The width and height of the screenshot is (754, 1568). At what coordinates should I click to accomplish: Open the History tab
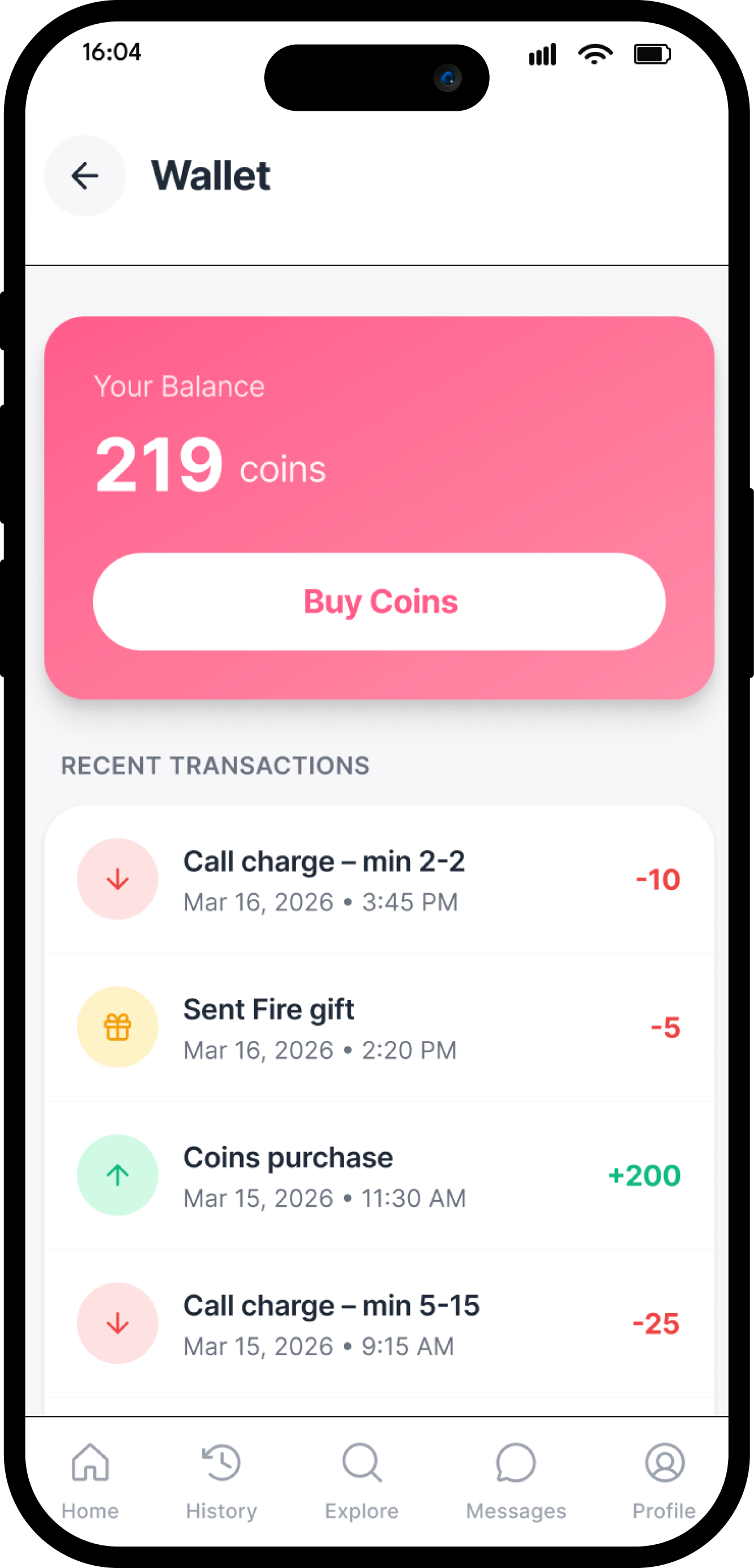221,1479
